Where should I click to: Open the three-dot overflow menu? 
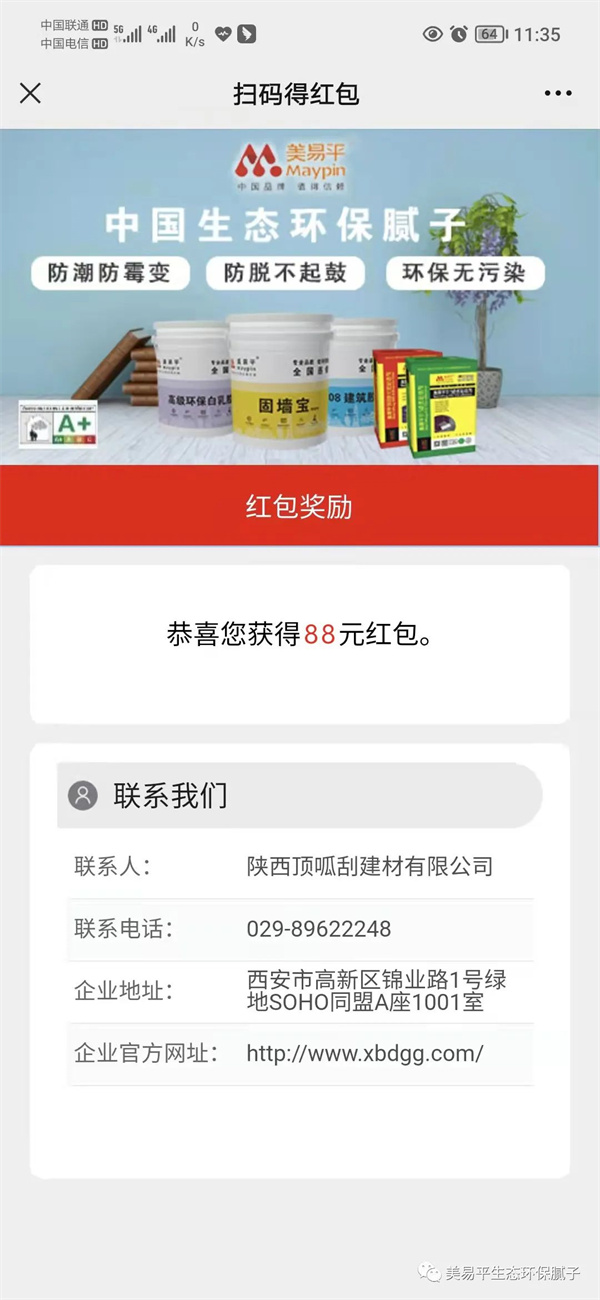point(558,94)
